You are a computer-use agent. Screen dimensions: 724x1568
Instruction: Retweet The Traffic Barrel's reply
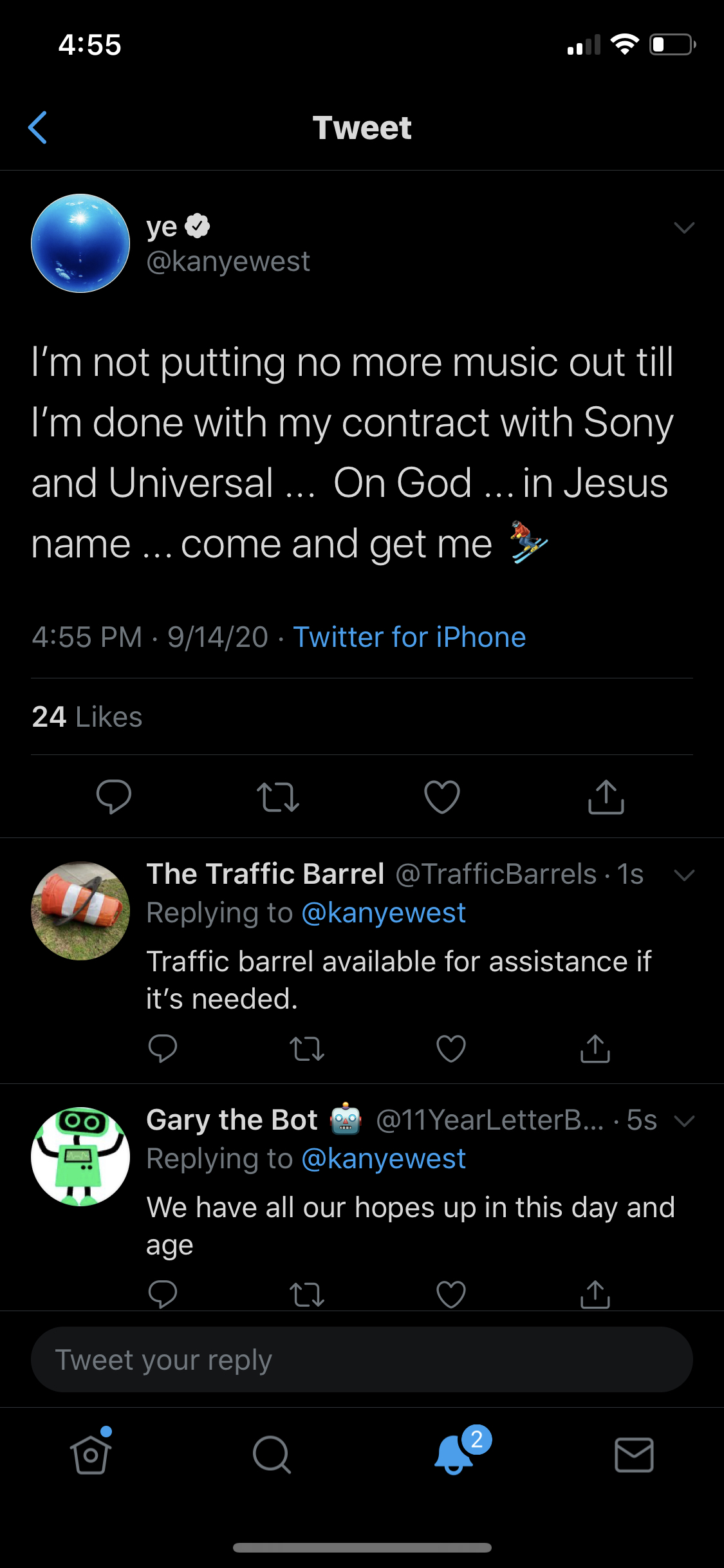(x=307, y=1049)
